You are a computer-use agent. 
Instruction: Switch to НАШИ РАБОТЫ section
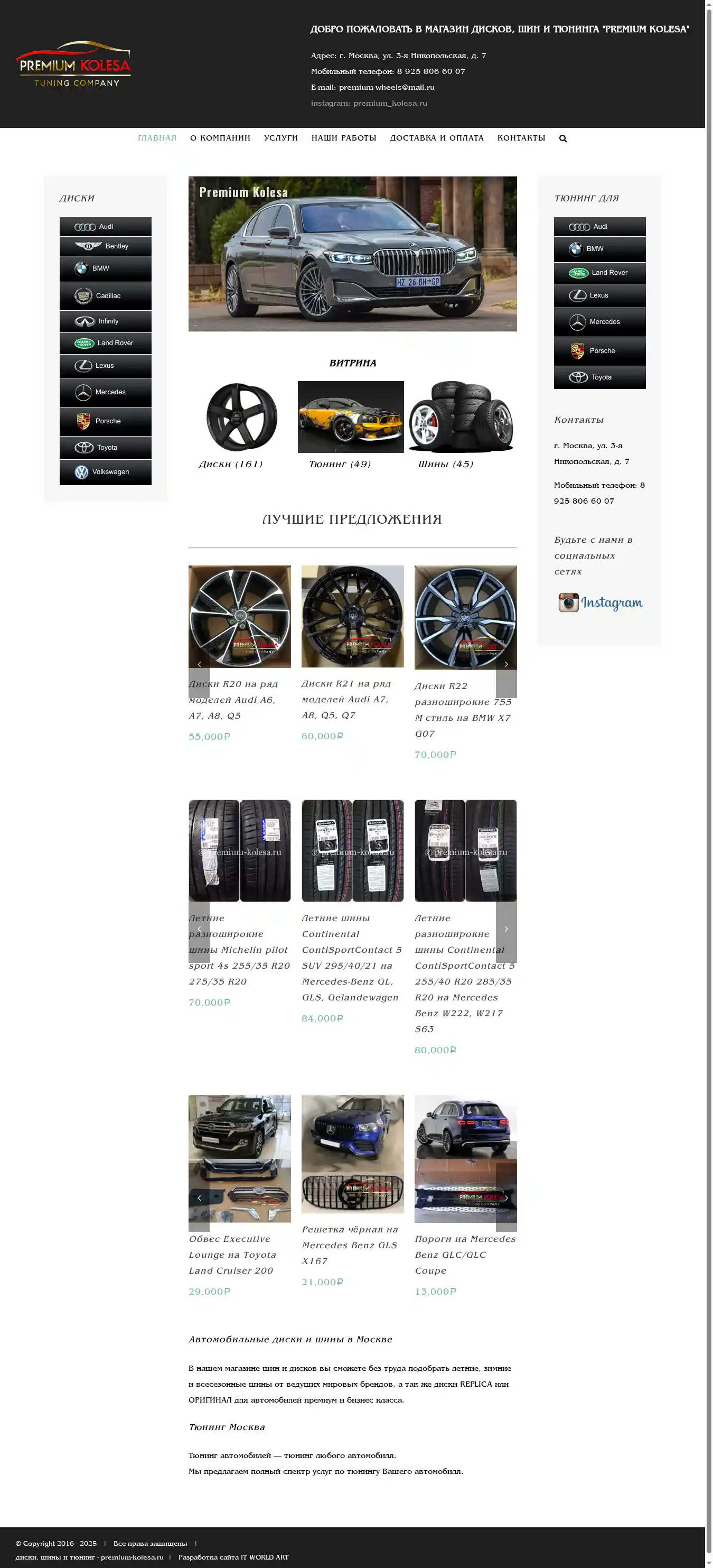point(344,138)
